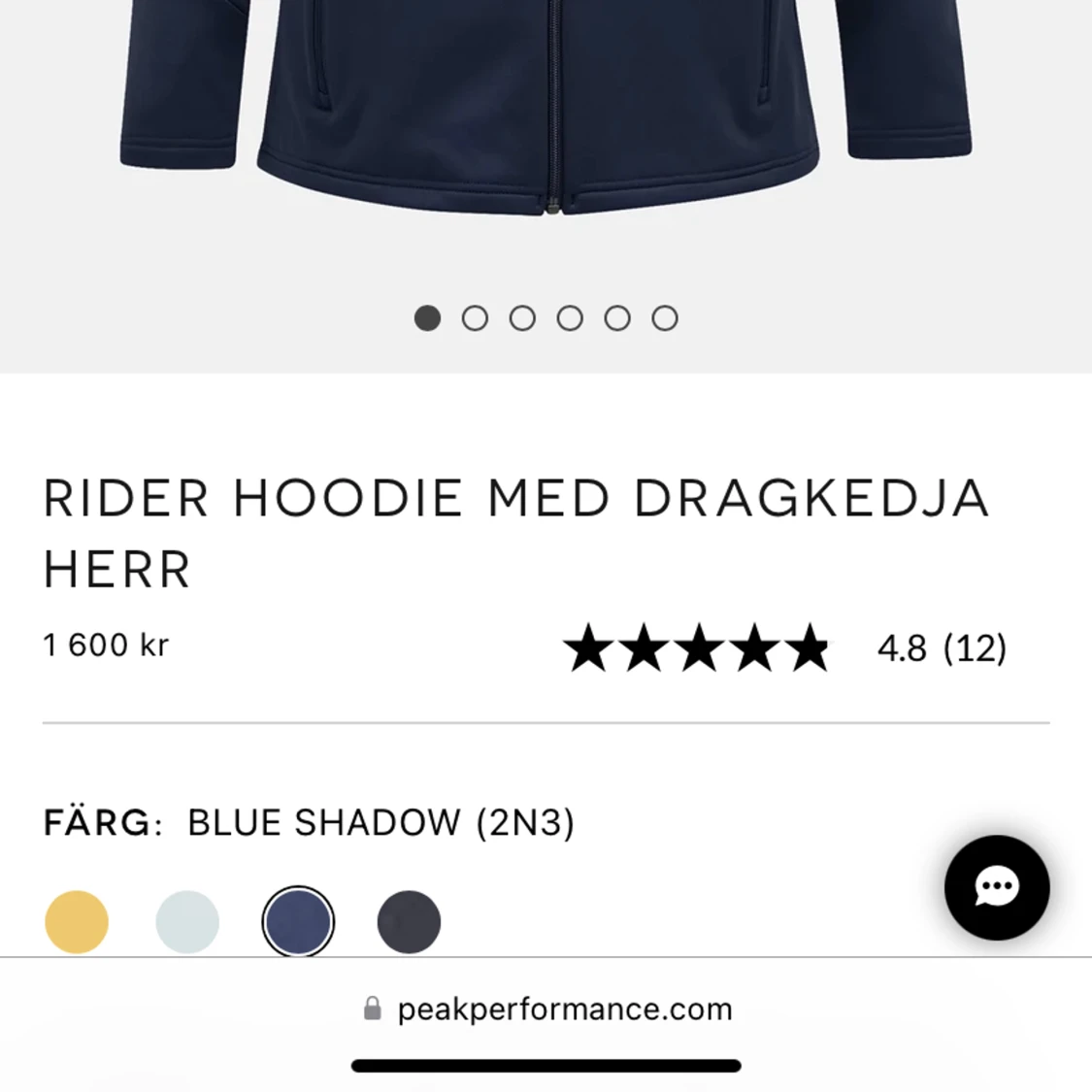Screen dimensions: 1092x1092
Task: Select the yellow color swatch
Action: click(x=77, y=921)
